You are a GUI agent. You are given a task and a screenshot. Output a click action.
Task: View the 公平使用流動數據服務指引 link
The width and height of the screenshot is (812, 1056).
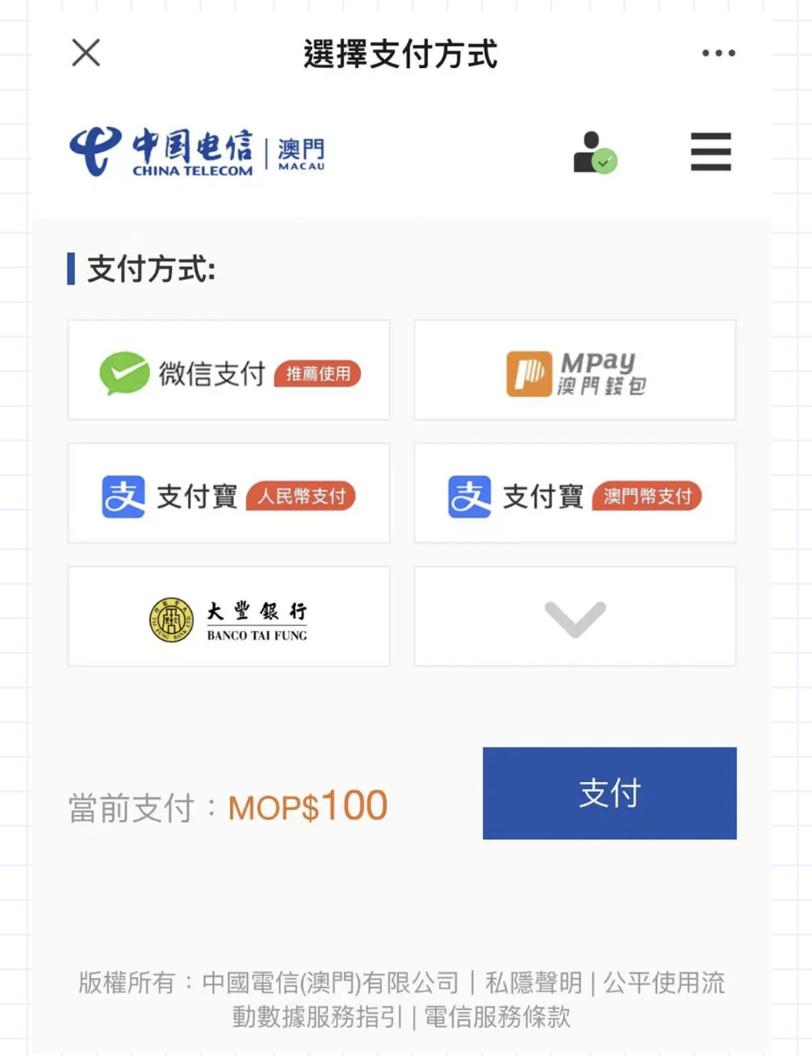coord(660,984)
